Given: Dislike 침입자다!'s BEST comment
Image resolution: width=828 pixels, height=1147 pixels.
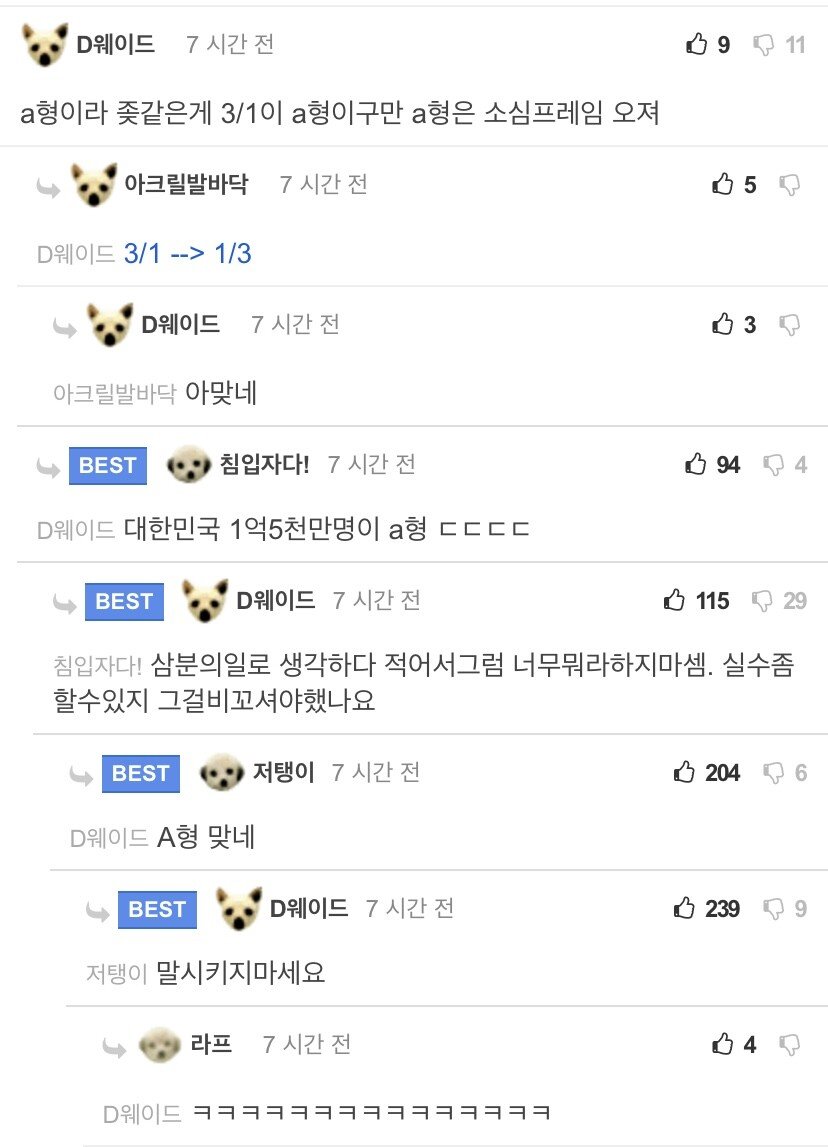Looking at the screenshot, I should (x=773, y=465).
